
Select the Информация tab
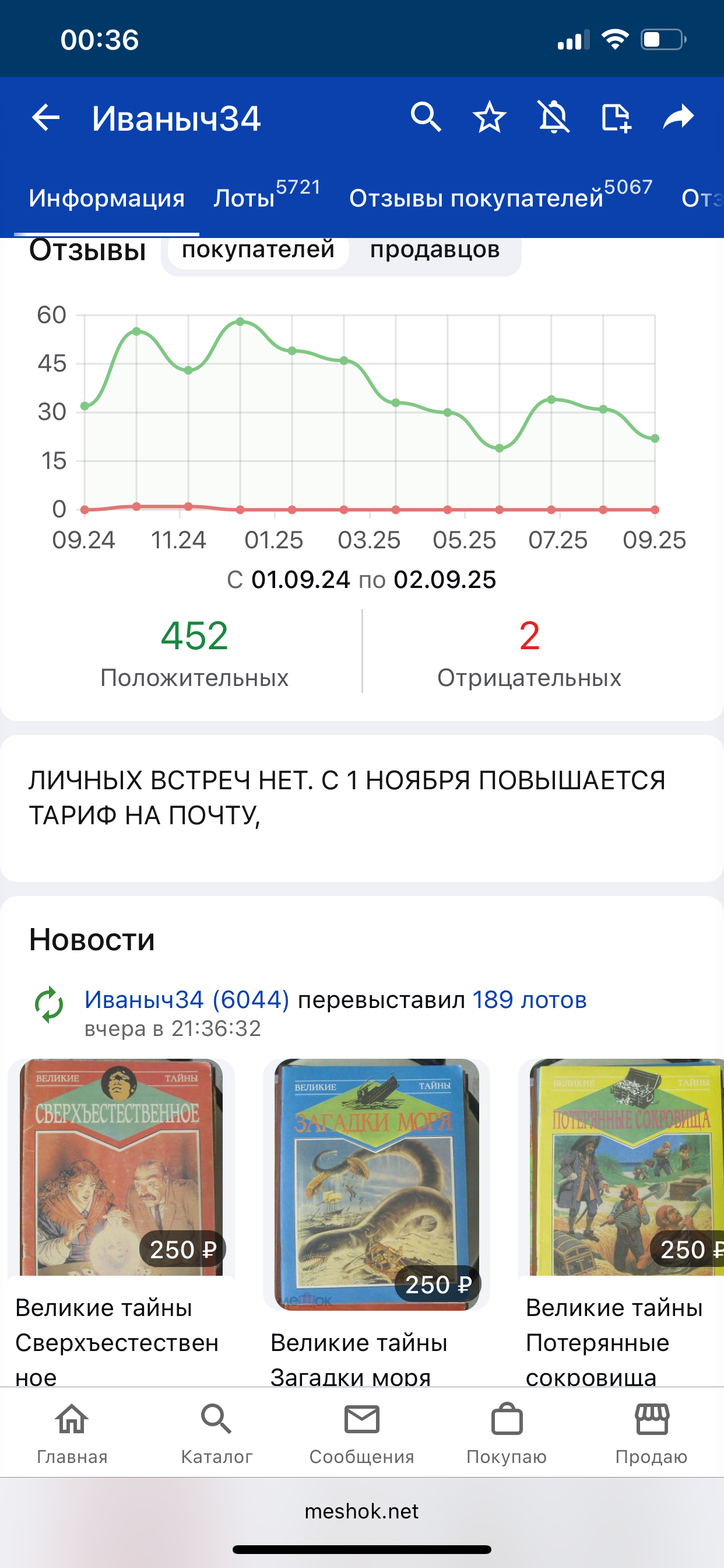tap(107, 197)
